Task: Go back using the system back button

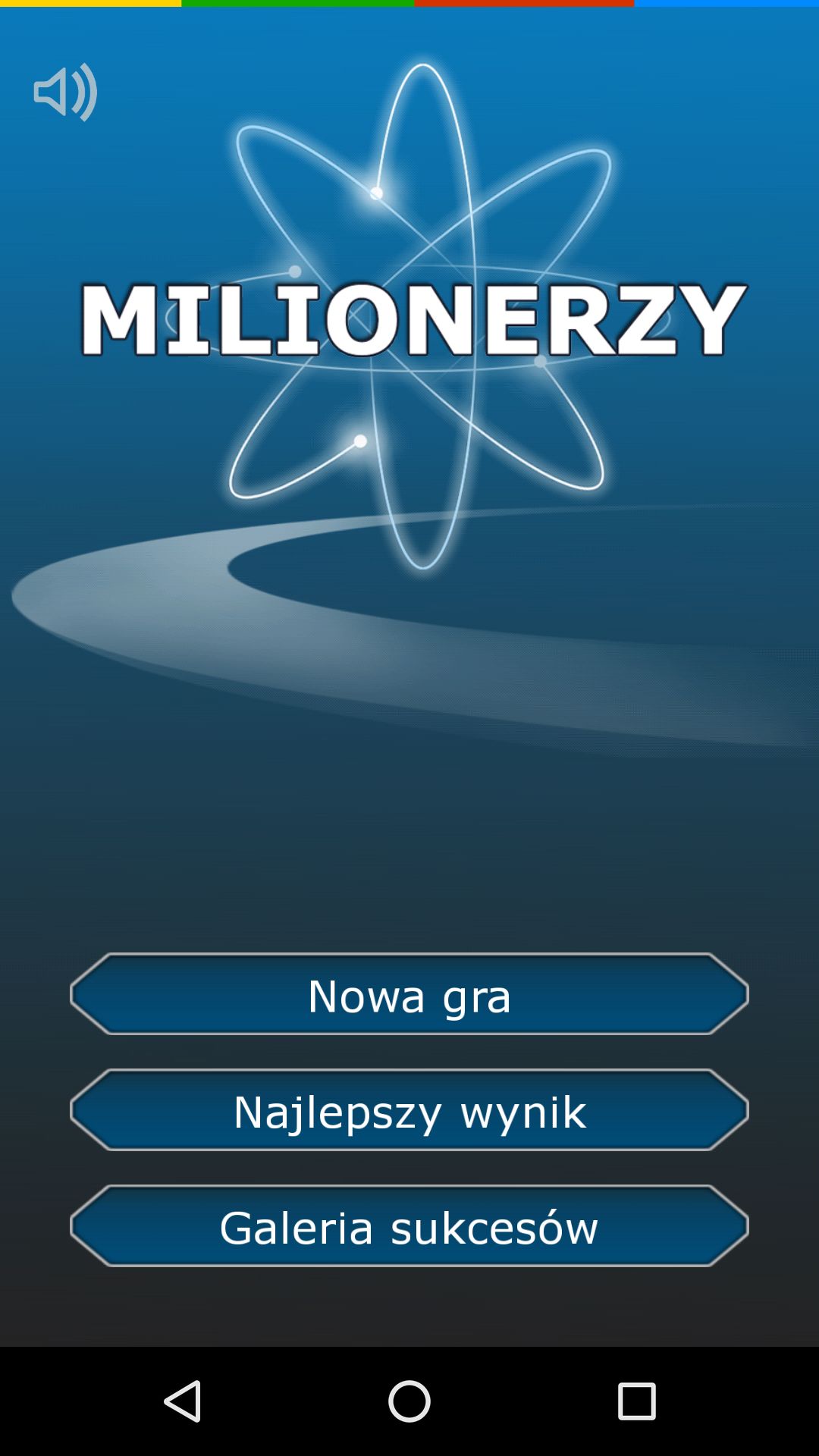Action: [183, 1401]
